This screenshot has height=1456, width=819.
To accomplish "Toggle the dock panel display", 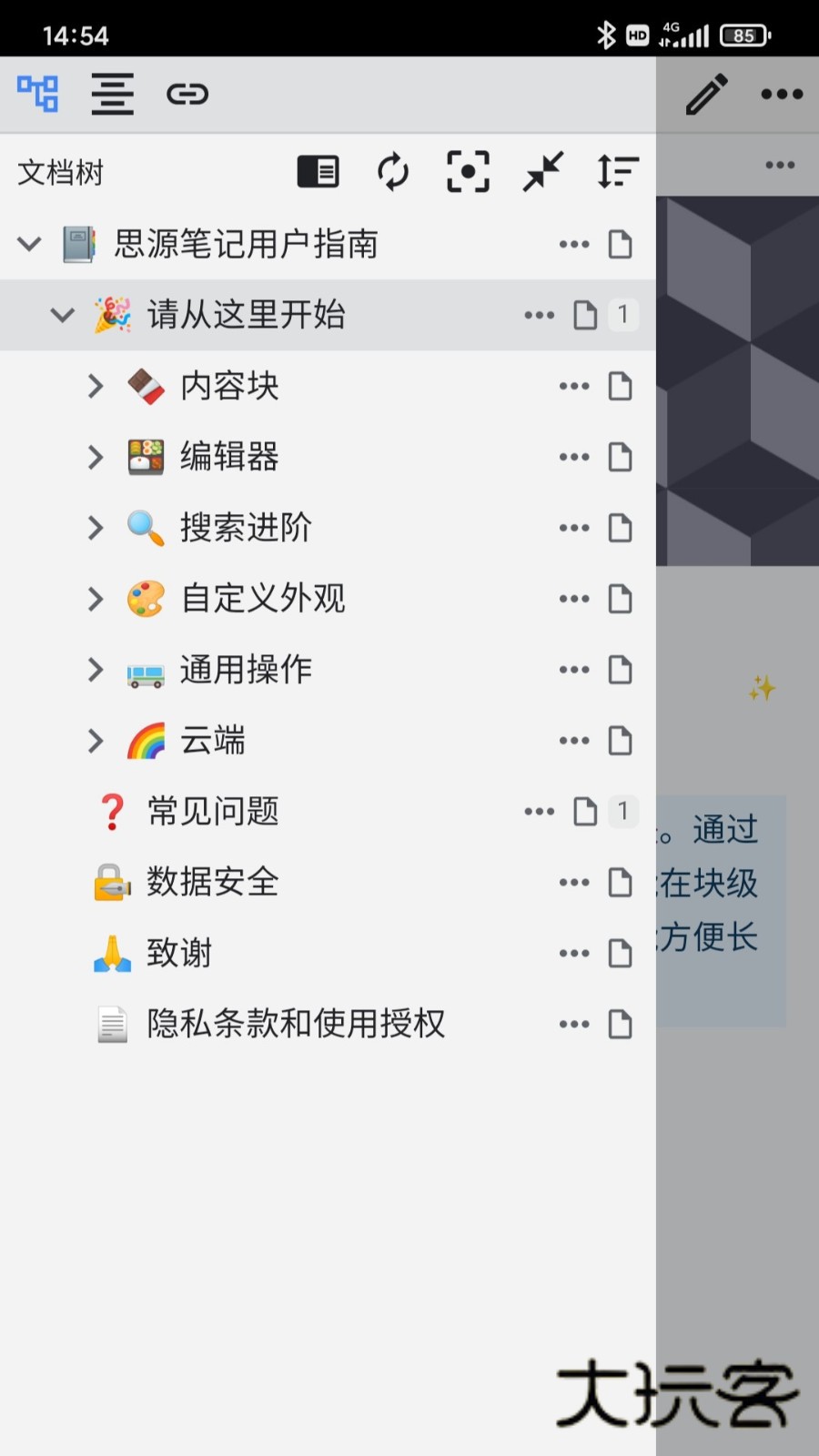I will click(318, 171).
